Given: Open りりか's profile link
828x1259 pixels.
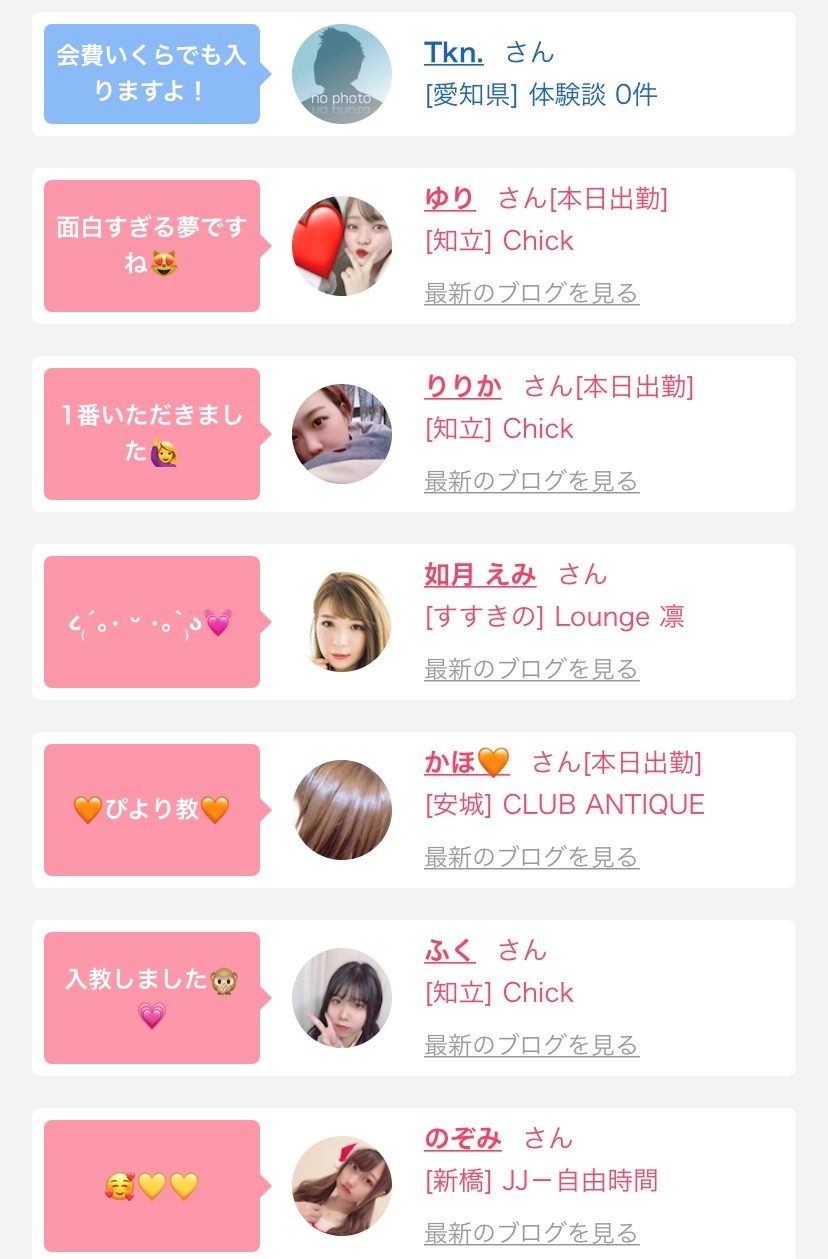Looking at the screenshot, I should click(462, 386).
